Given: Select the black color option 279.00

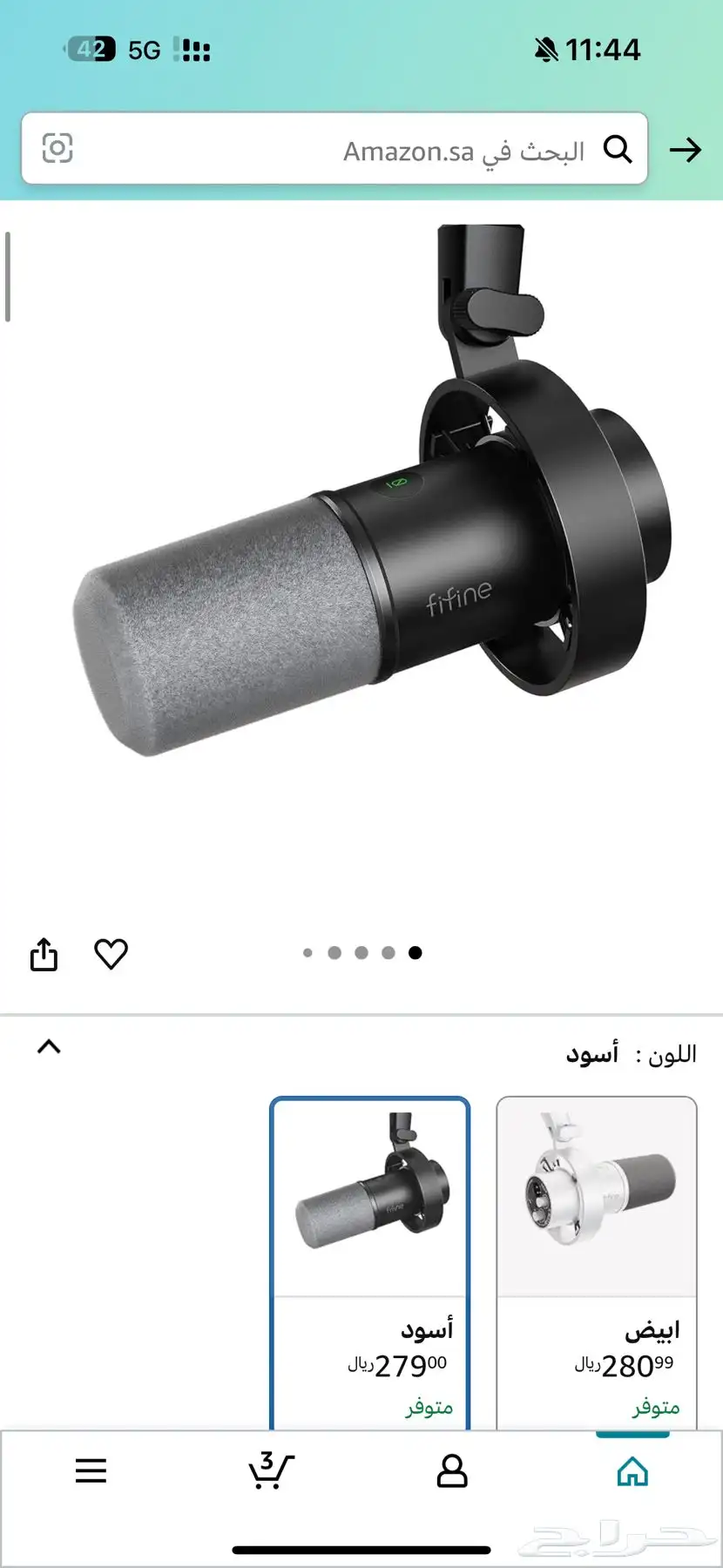Looking at the screenshot, I should coord(370,1262).
